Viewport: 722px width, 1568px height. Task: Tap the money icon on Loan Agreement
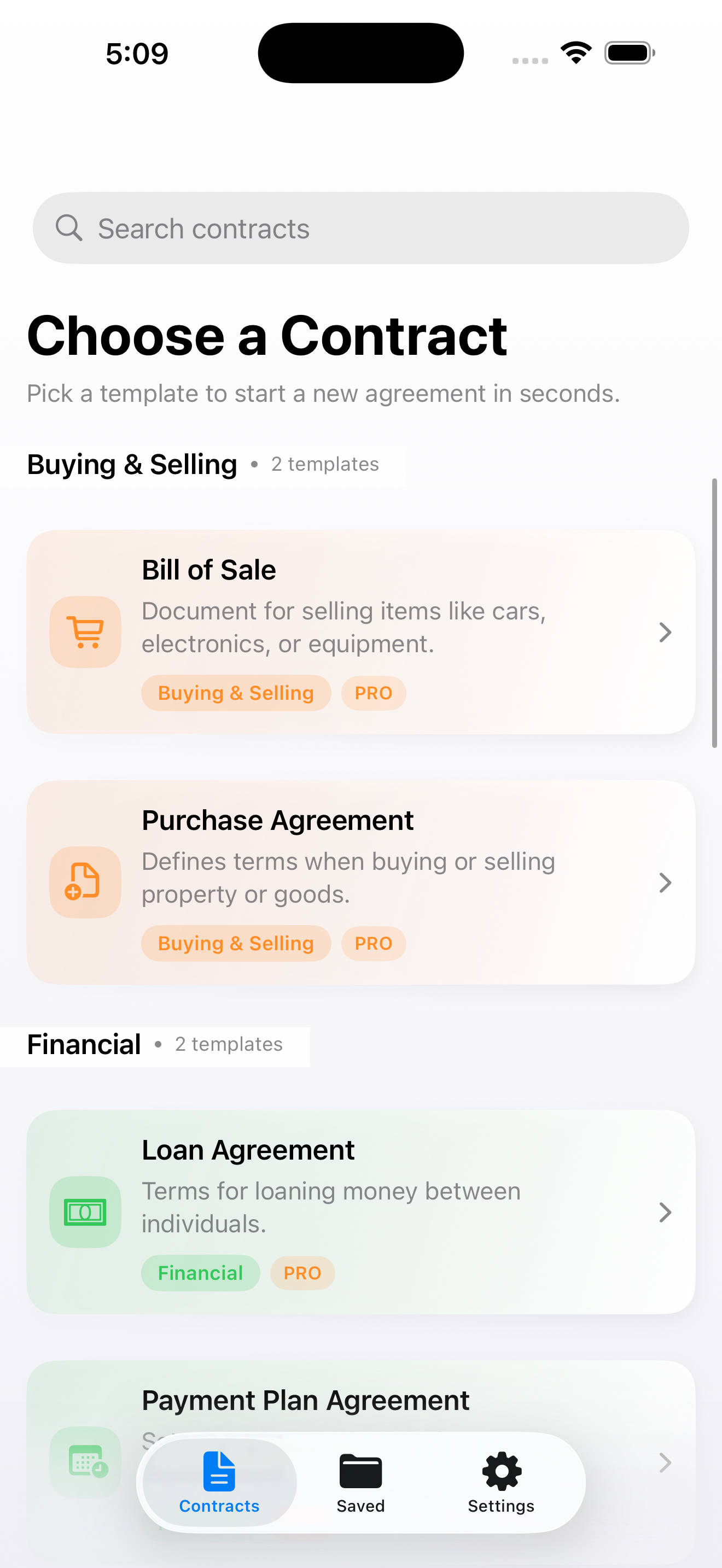click(85, 1212)
